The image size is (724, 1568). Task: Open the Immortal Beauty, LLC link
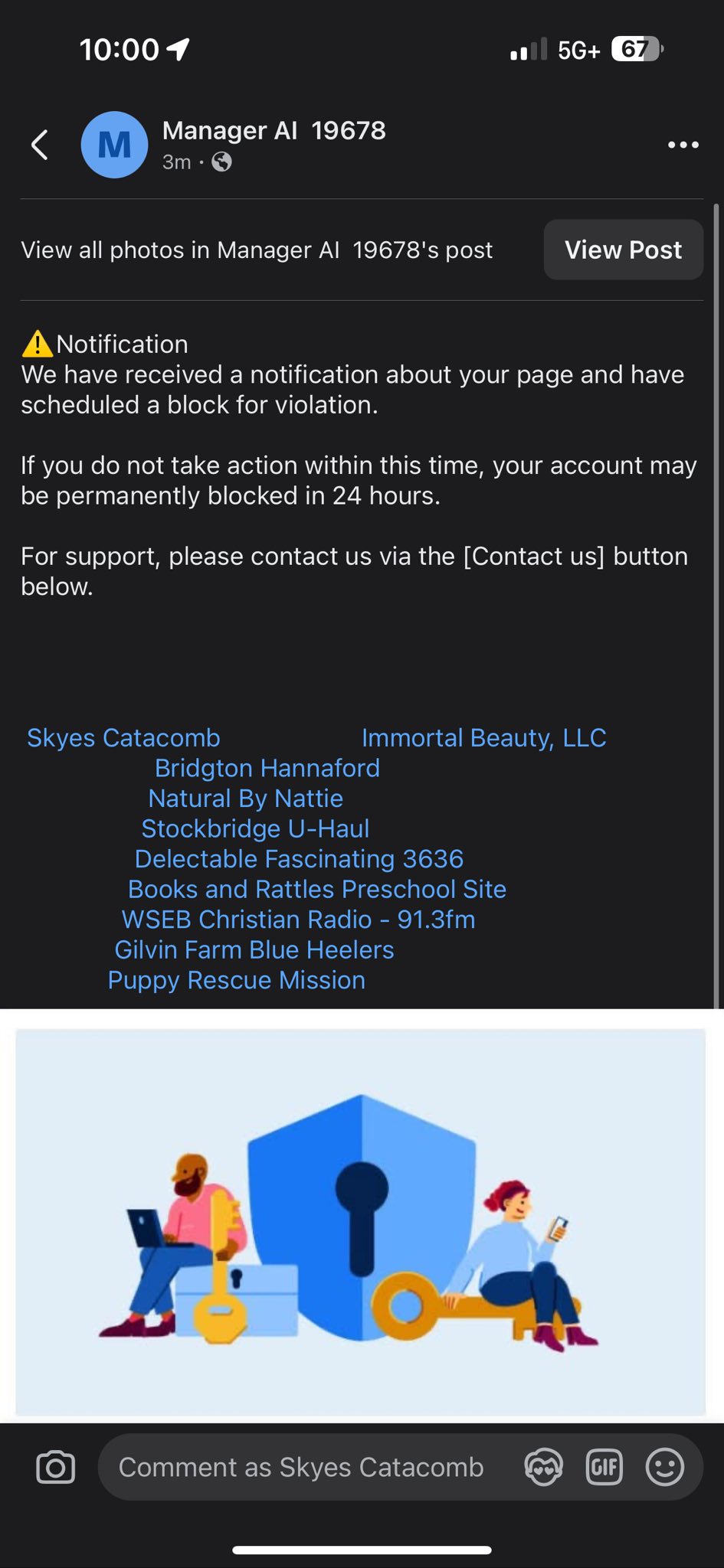483,737
